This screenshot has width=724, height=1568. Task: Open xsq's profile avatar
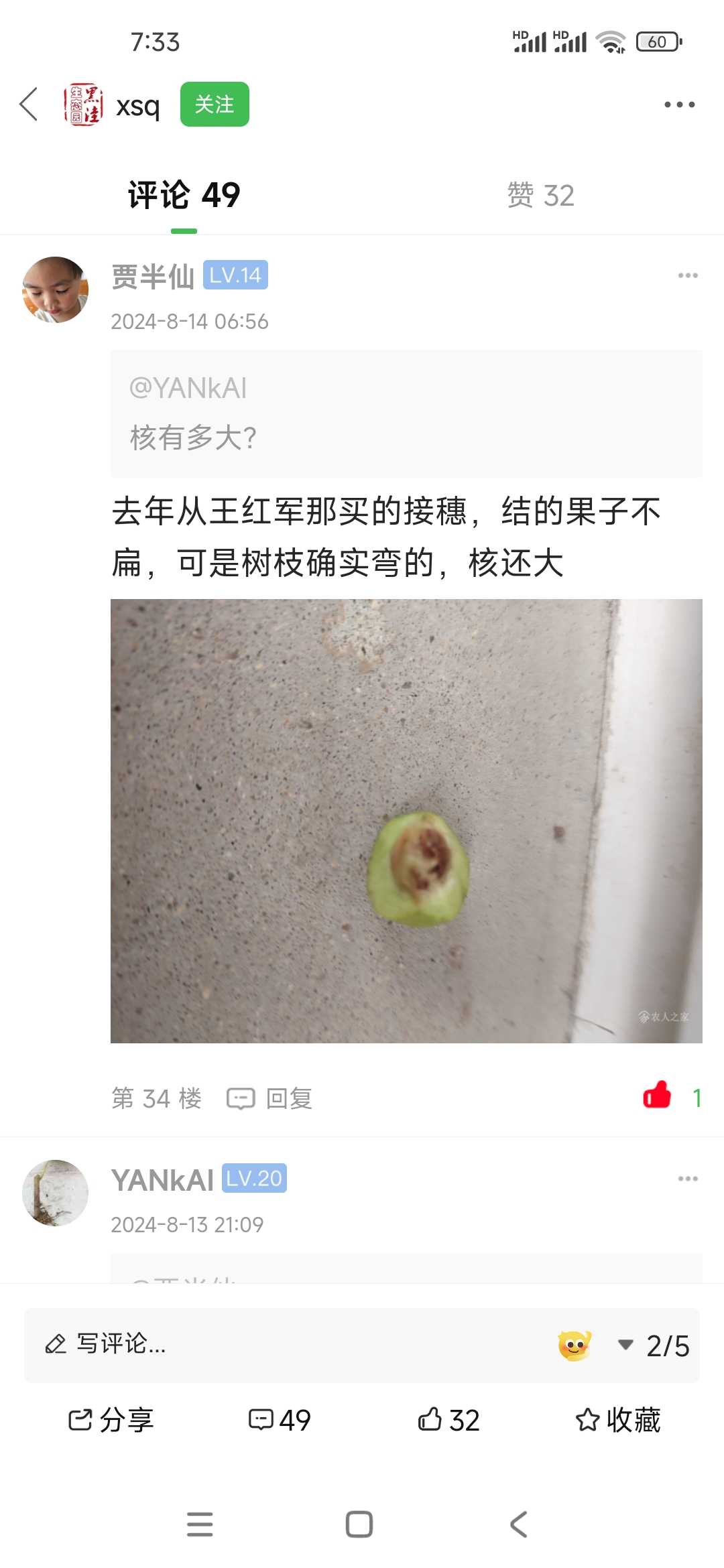(83, 105)
